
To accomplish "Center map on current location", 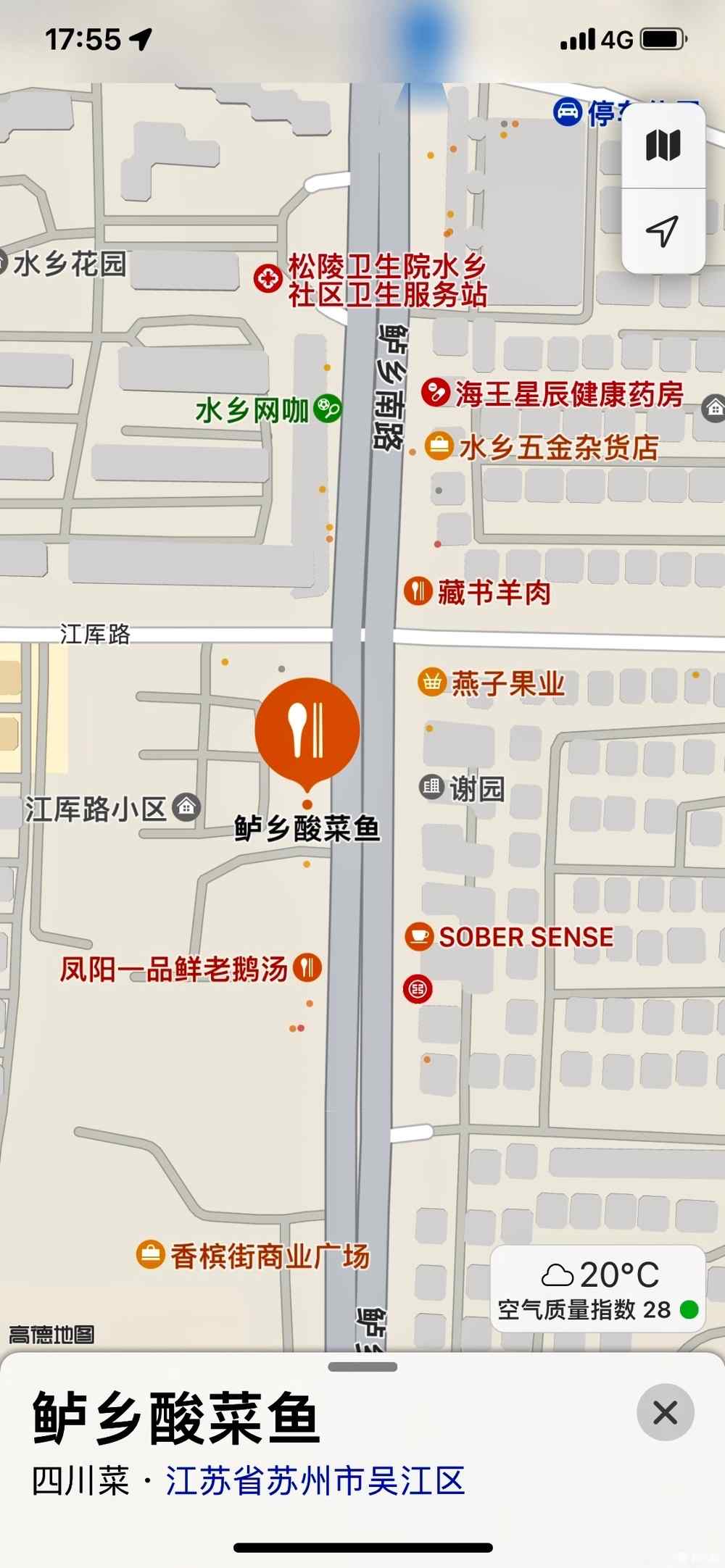I will [663, 232].
